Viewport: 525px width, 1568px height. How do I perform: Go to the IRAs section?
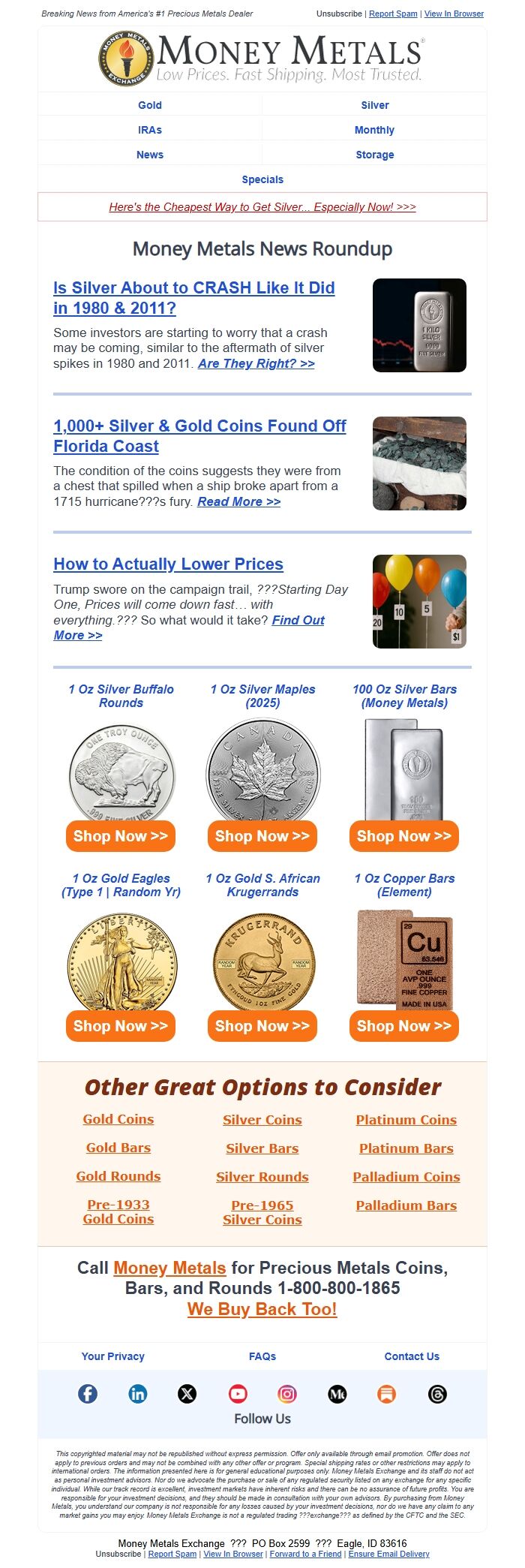click(150, 130)
